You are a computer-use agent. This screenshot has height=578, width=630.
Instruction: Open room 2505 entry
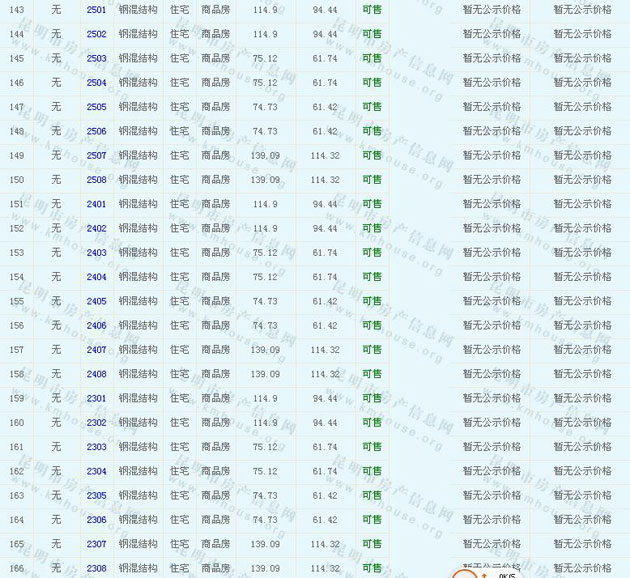click(96, 107)
